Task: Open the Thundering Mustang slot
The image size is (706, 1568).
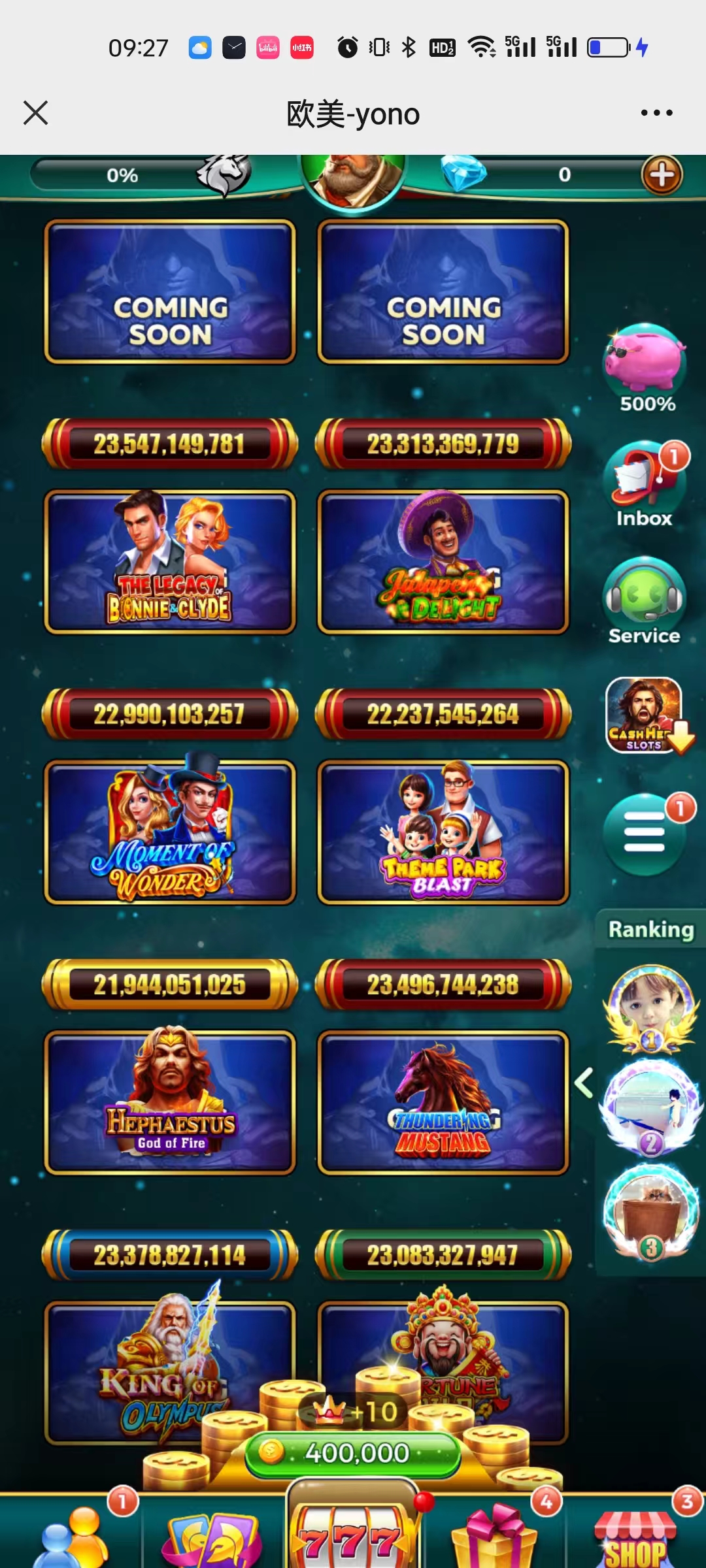Action: (x=443, y=1102)
